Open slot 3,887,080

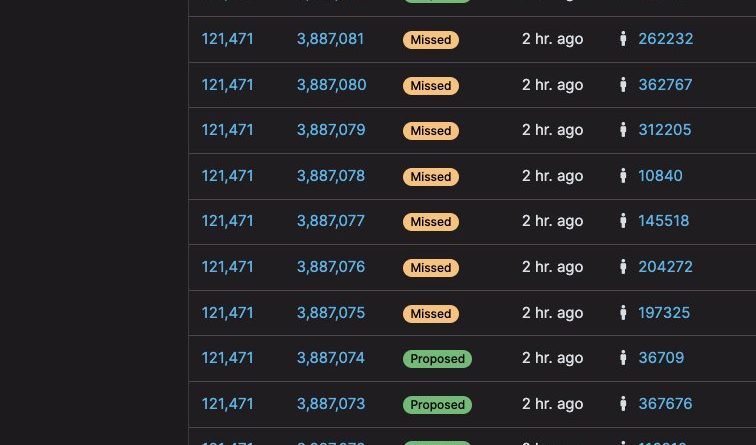click(331, 85)
